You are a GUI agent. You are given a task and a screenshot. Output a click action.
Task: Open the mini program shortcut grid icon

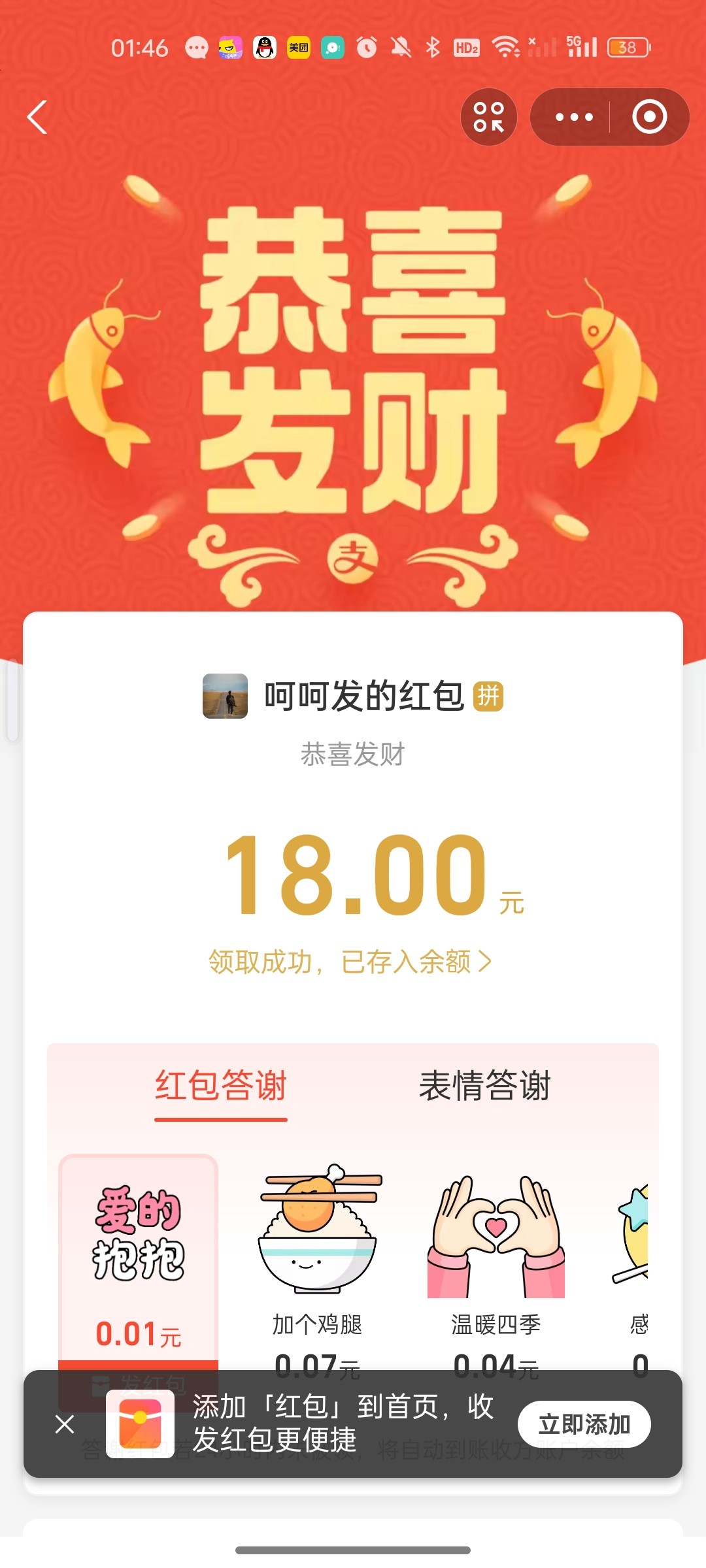coord(489,118)
